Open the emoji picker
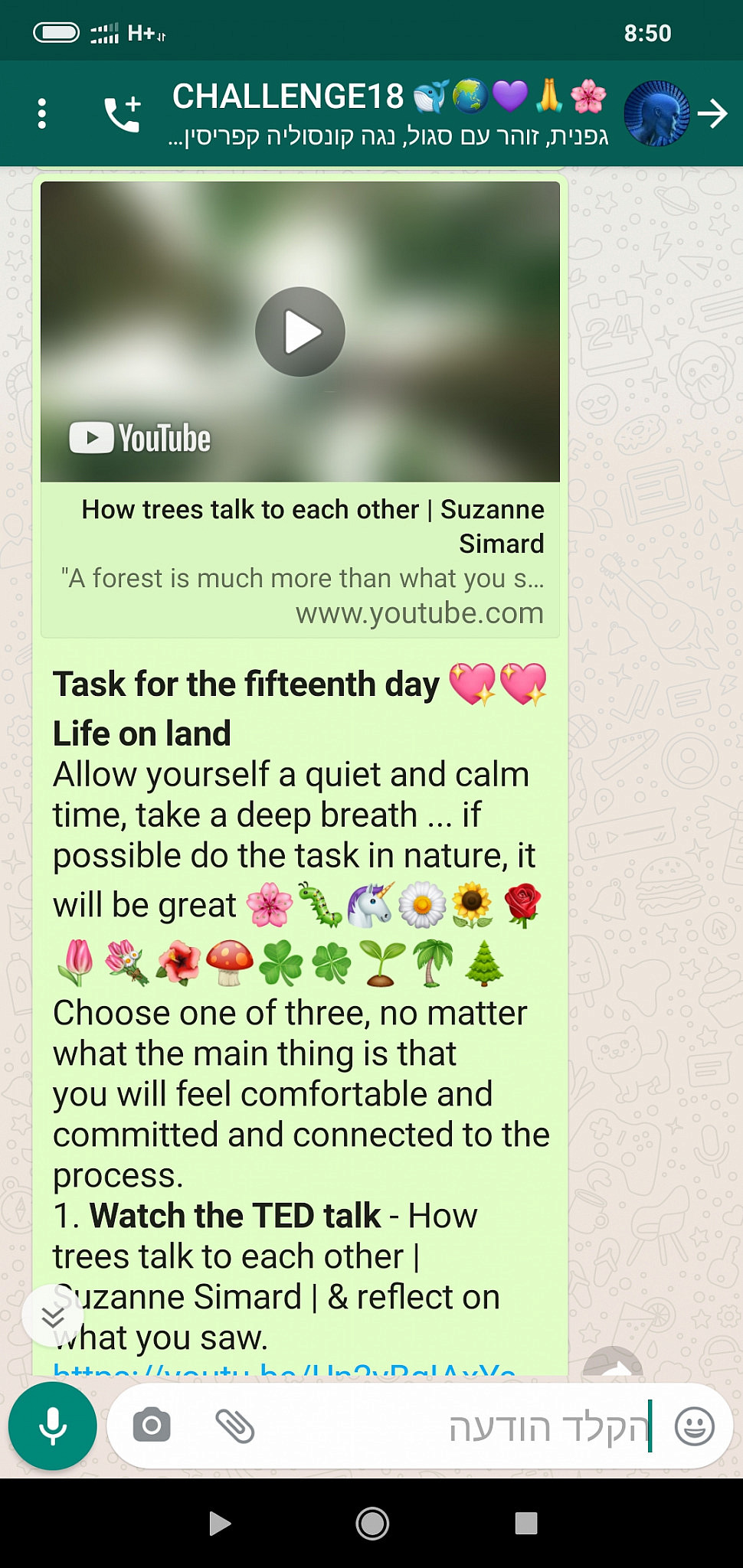This screenshot has height=1568, width=743. coord(694,1426)
